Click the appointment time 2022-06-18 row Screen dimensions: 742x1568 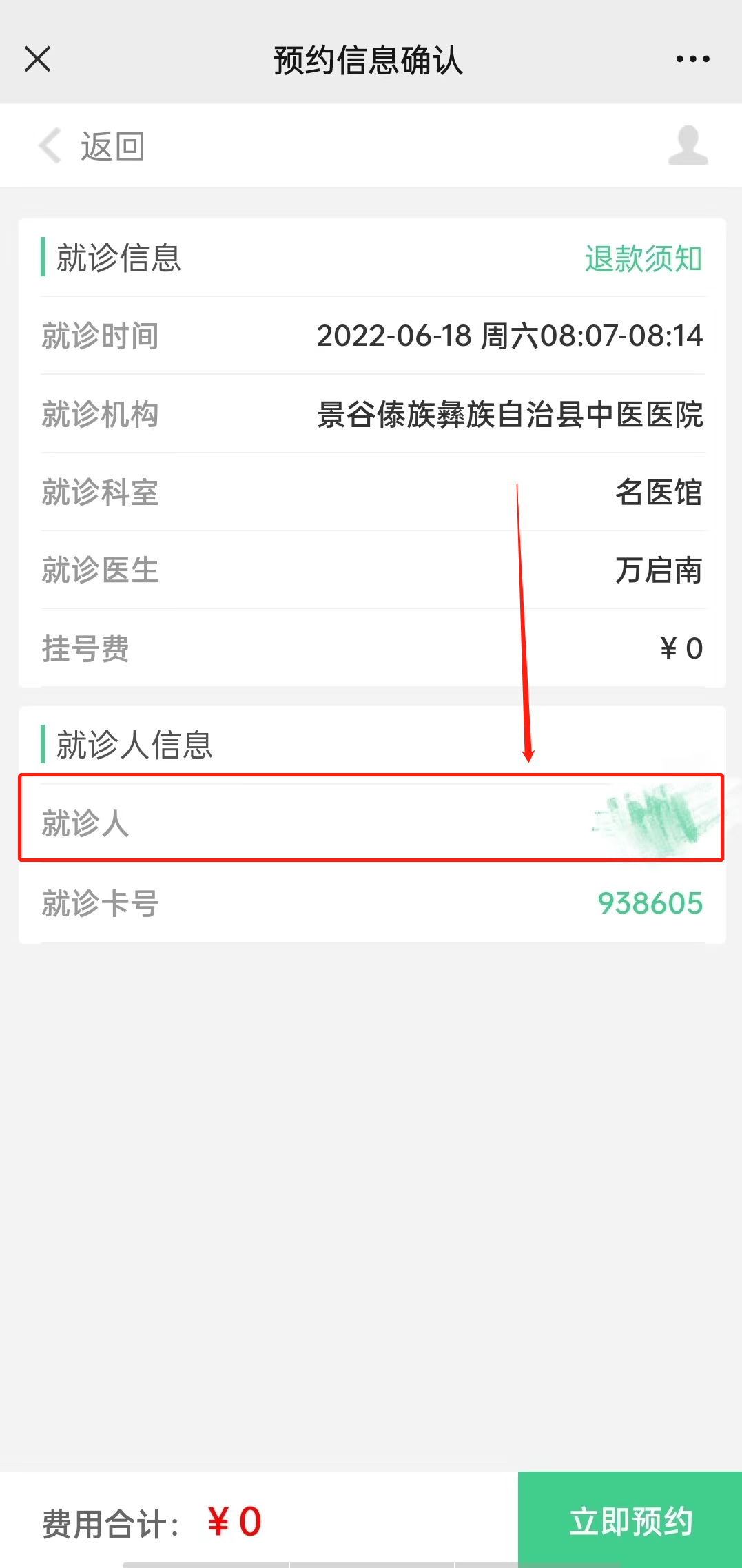click(372, 336)
